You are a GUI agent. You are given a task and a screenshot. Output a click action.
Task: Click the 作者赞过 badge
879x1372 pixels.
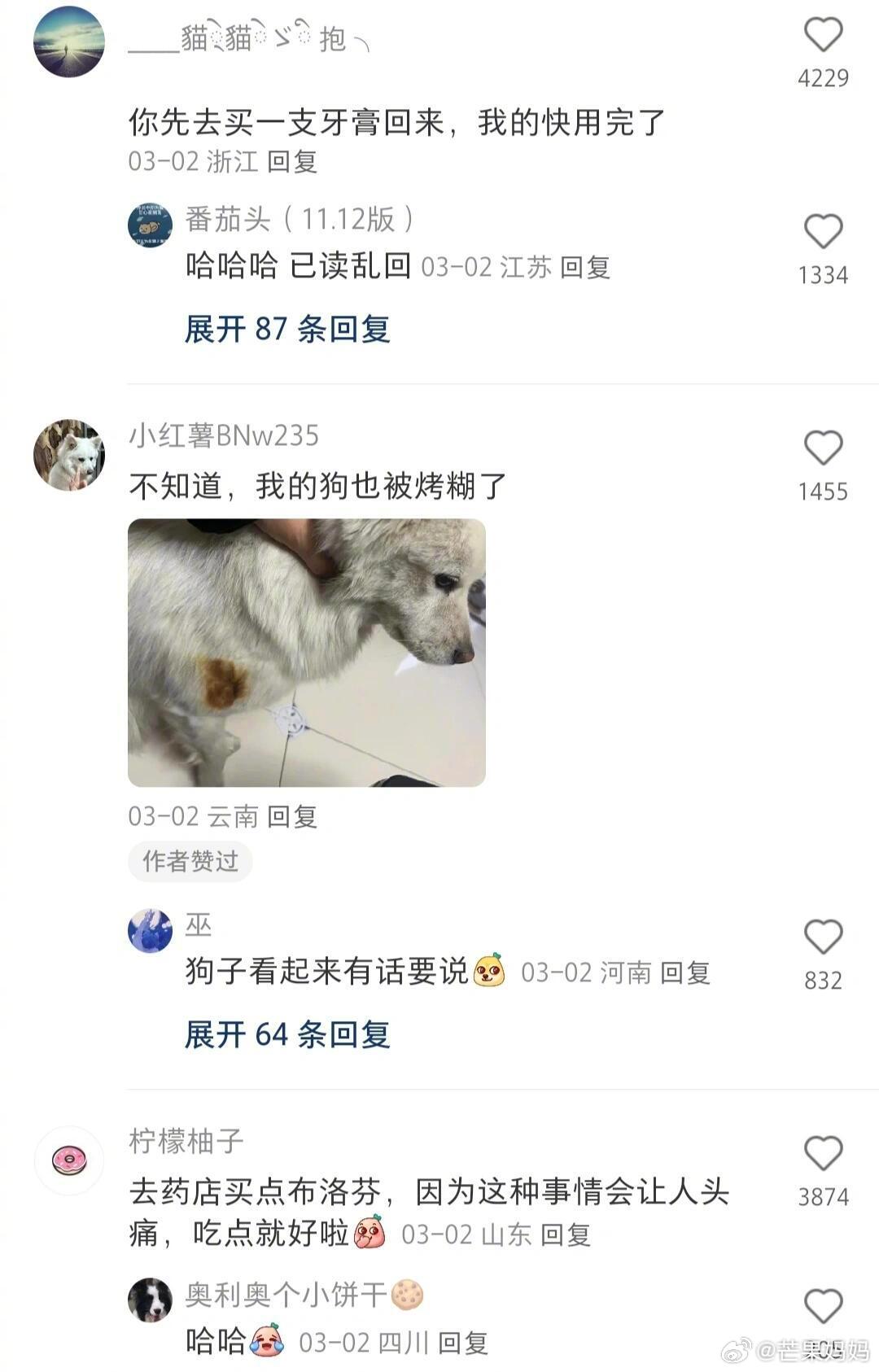click(x=188, y=863)
